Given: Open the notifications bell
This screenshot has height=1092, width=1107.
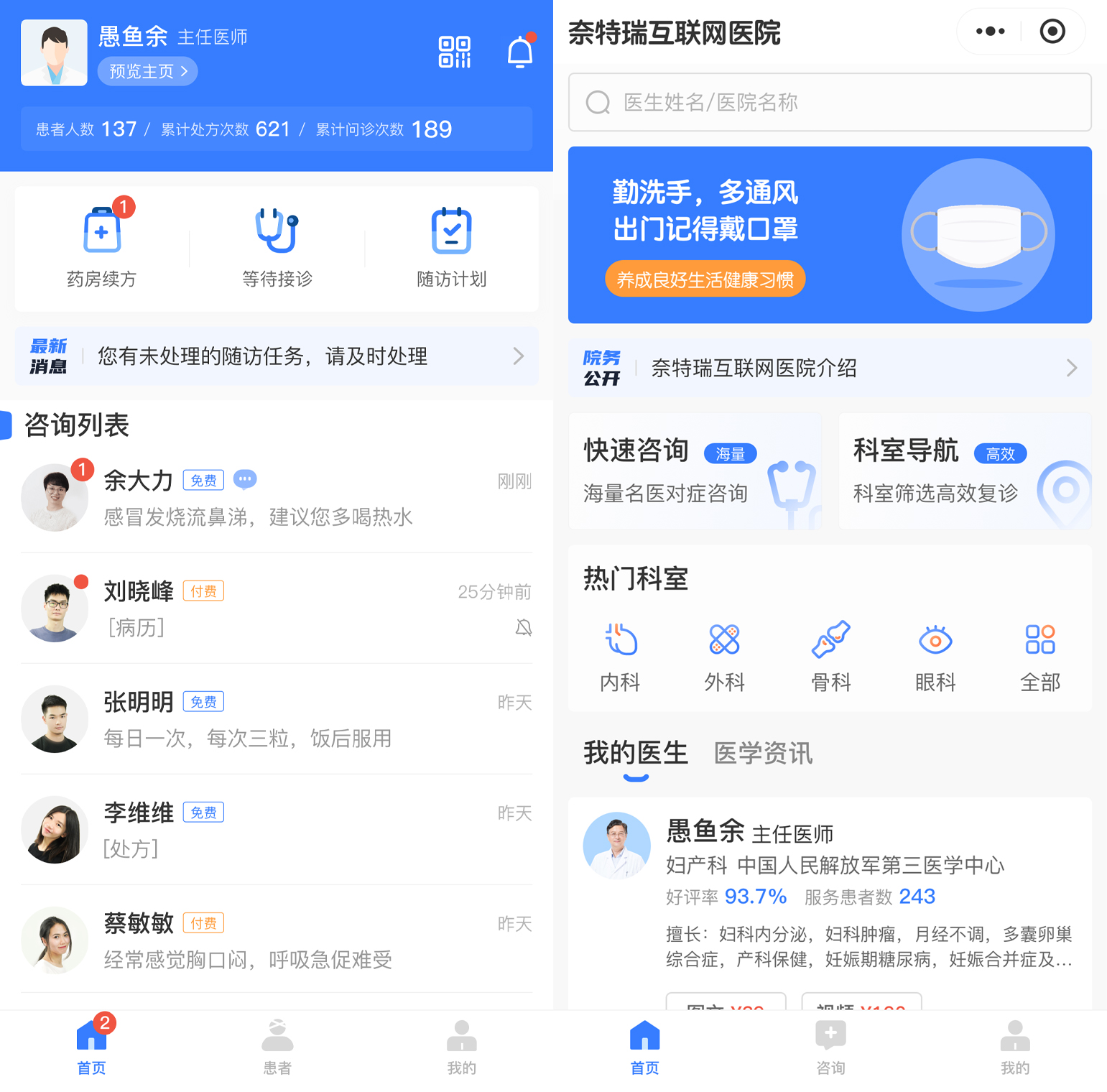Looking at the screenshot, I should [x=520, y=52].
